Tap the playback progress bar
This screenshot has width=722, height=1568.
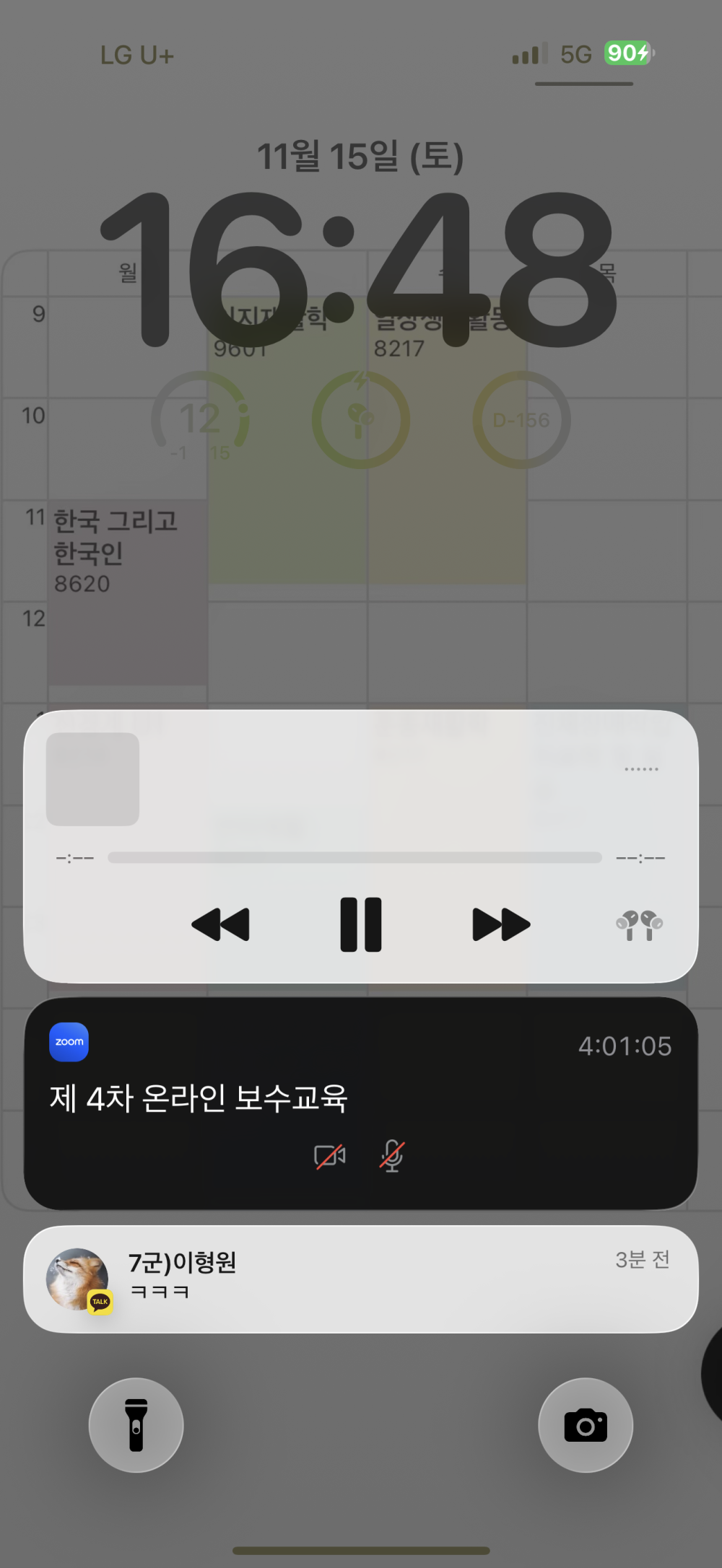[355, 857]
